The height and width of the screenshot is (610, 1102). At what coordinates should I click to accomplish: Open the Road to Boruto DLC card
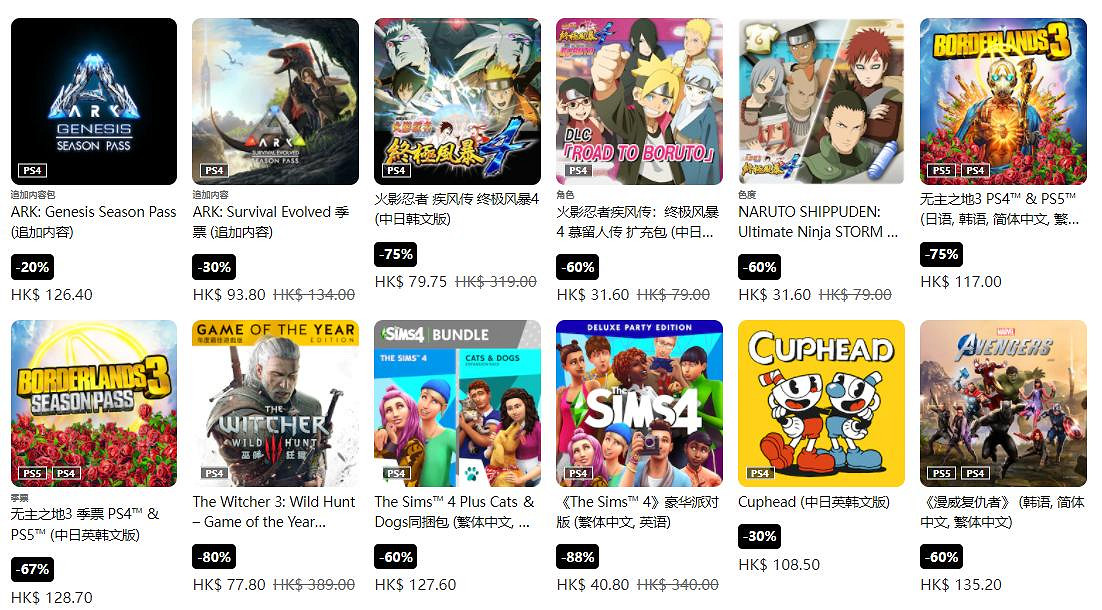(639, 101)
